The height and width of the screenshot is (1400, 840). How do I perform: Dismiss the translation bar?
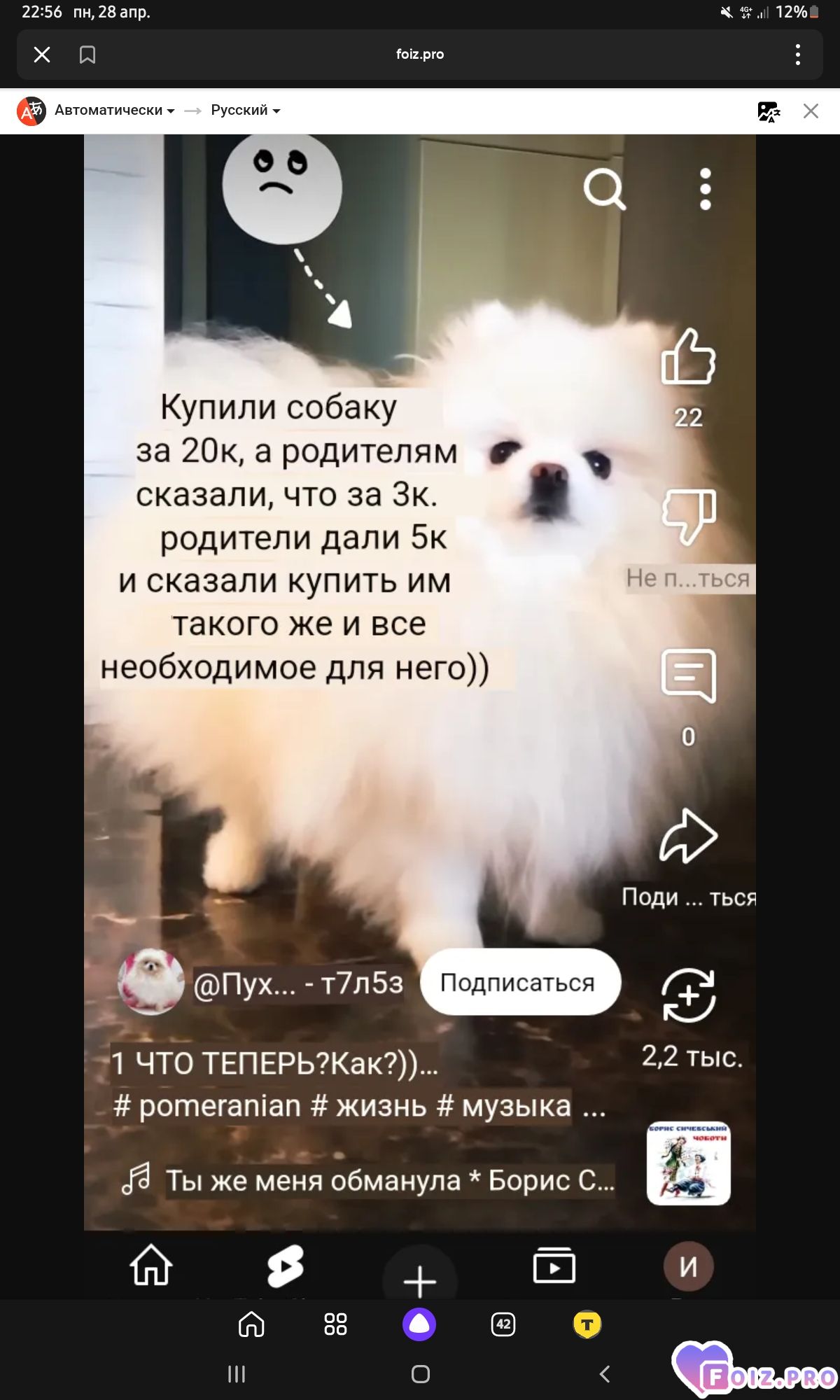811,111
